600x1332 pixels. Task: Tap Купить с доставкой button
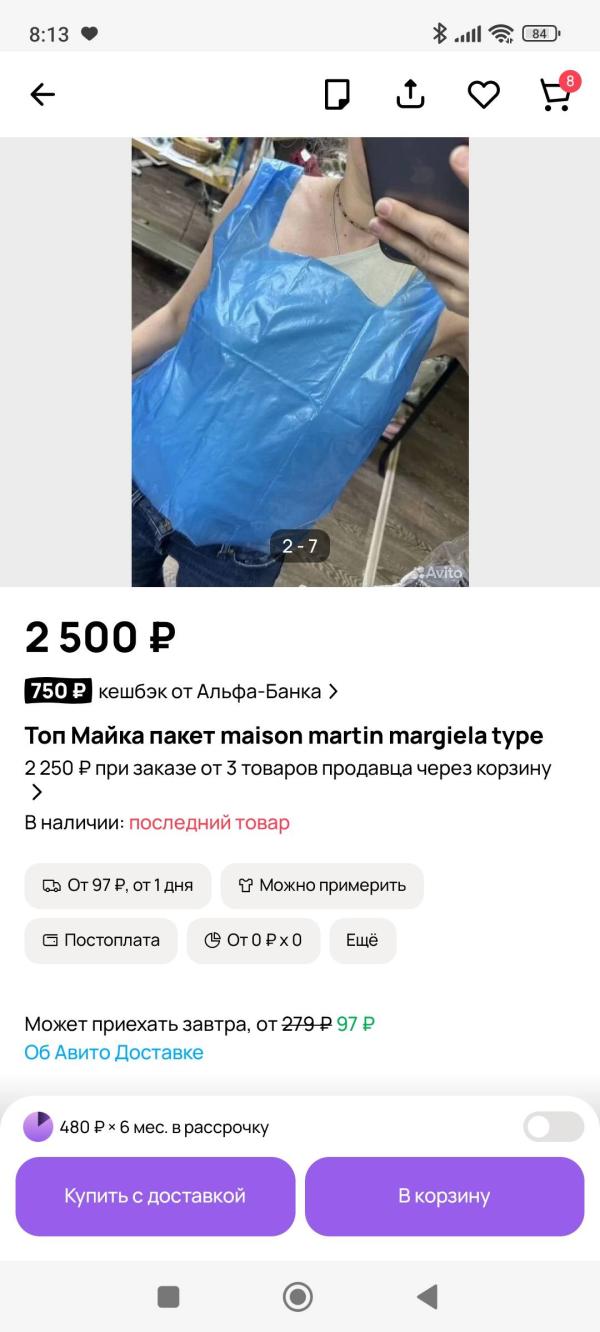(155, 1196)
